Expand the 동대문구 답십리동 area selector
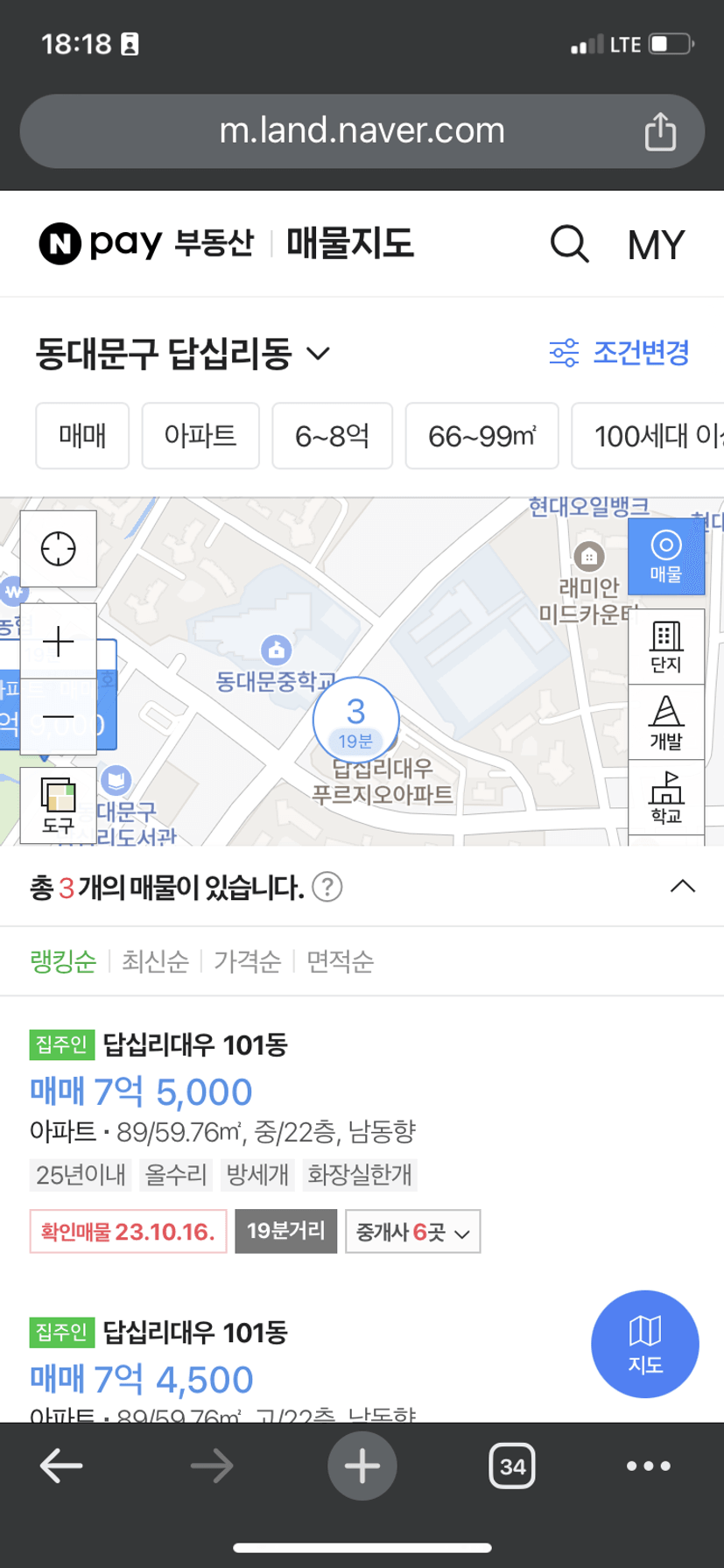Viewport: 724px width, 1568px height. (183, 354)
